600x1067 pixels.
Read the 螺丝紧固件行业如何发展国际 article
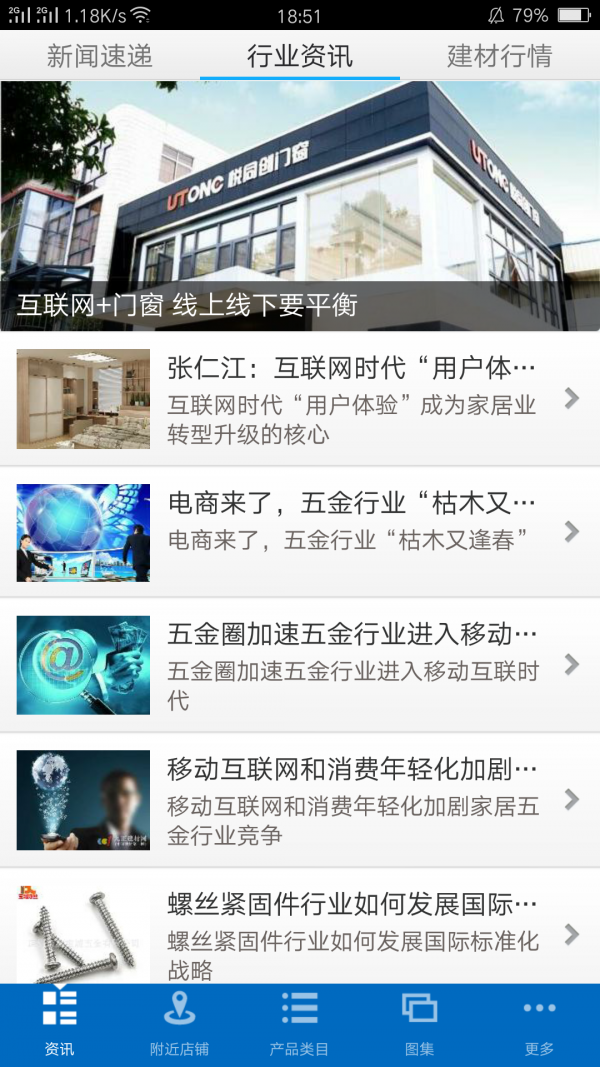click(x=300, y=932)
